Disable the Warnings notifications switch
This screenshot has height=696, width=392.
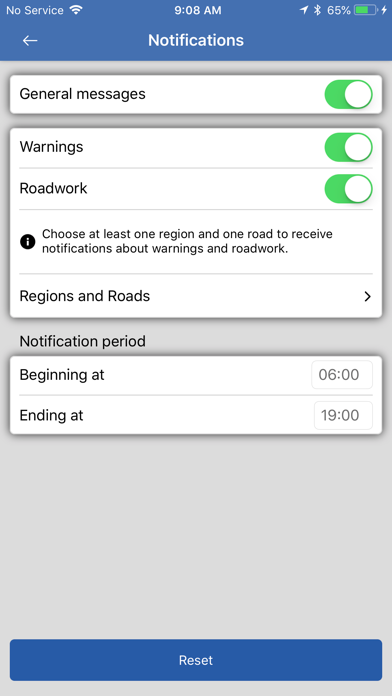(348, 147)
